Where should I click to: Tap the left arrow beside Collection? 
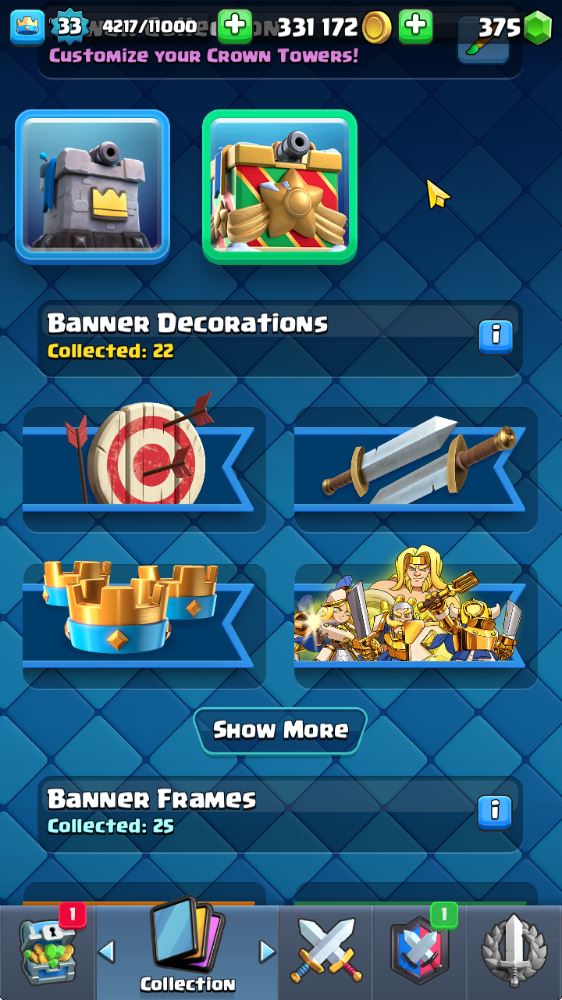point(107,952)
